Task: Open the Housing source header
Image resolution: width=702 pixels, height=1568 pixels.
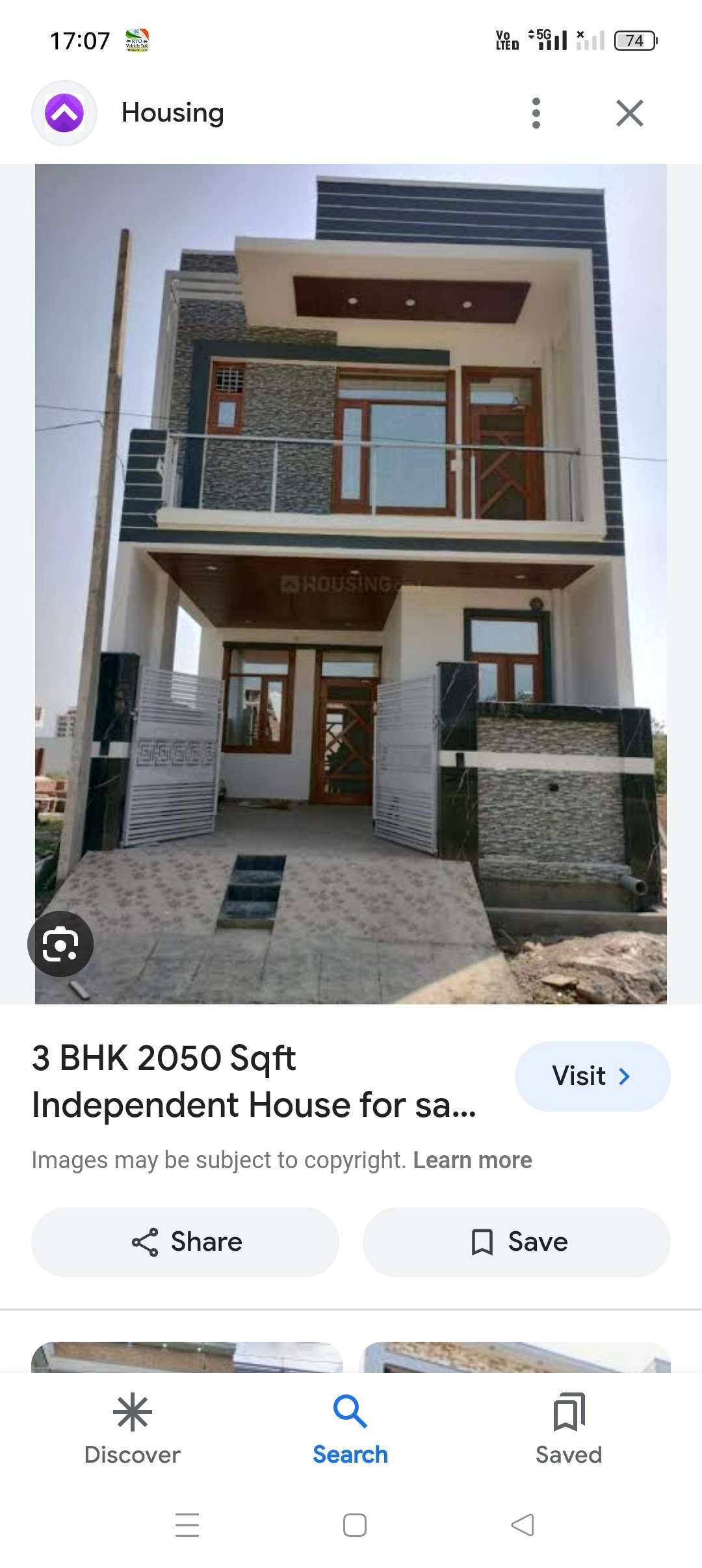Action: click(x=173, y=113)
